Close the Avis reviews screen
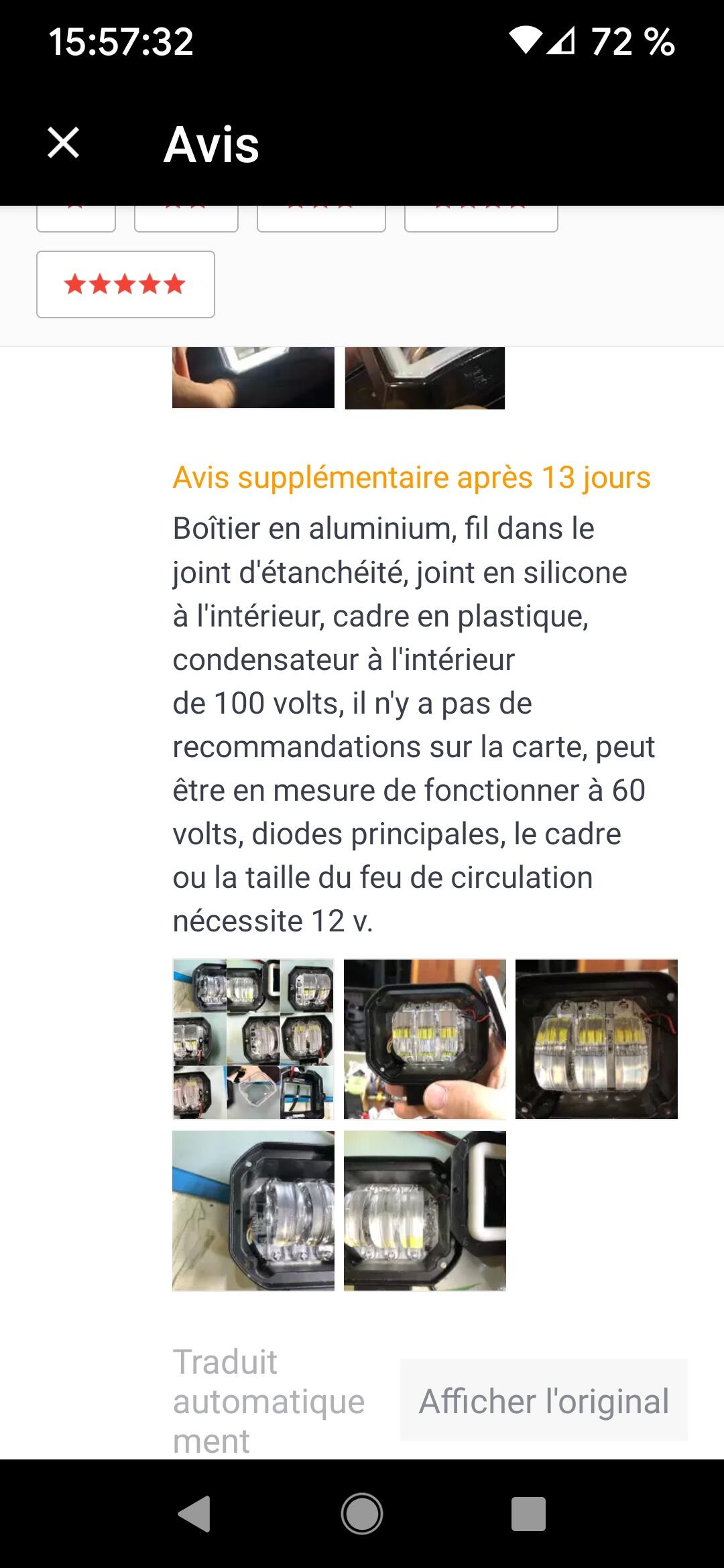The width and height of the screenshot is (724, 1568). coord(64,143)
